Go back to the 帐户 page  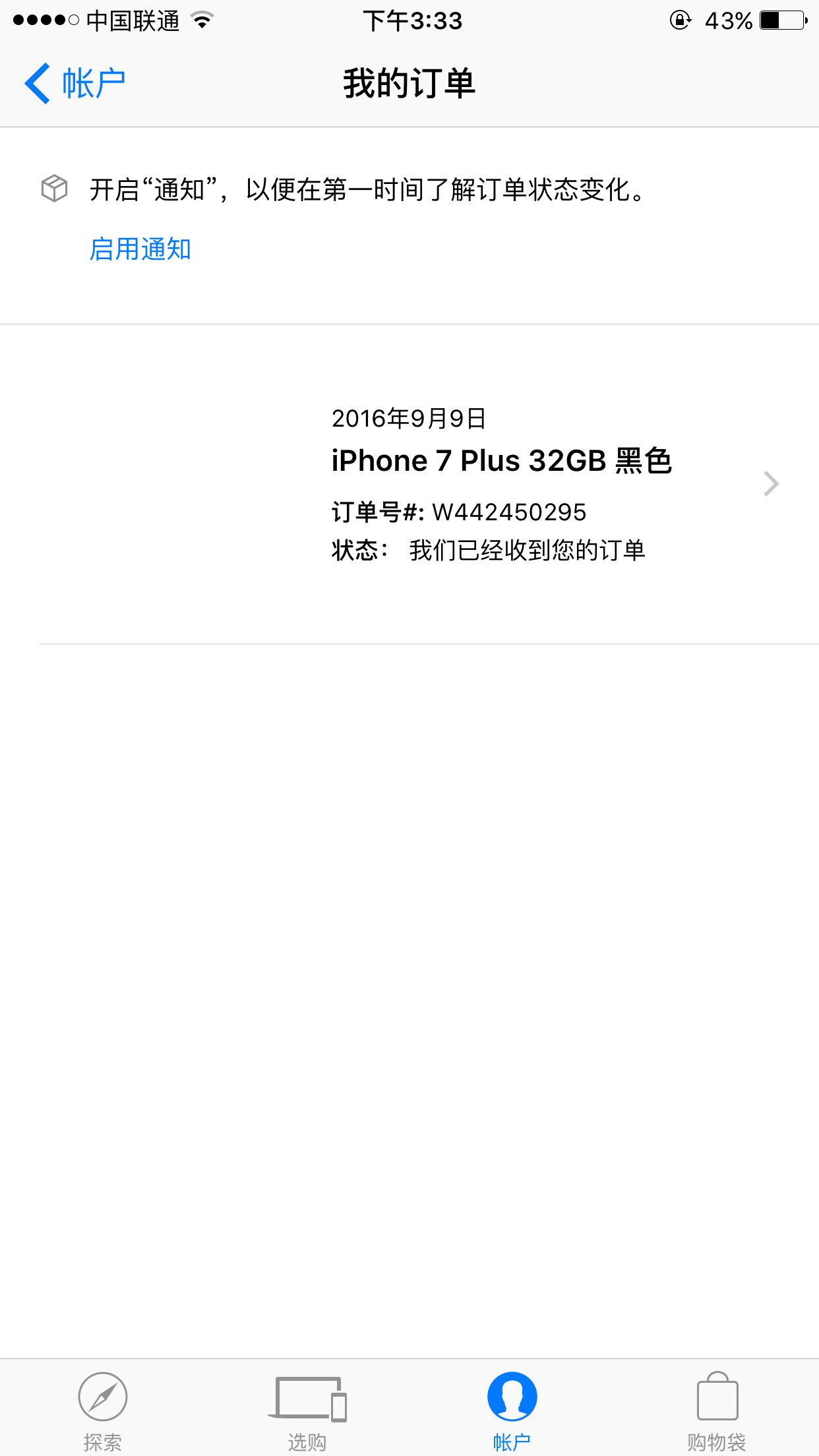click(75, 84)
